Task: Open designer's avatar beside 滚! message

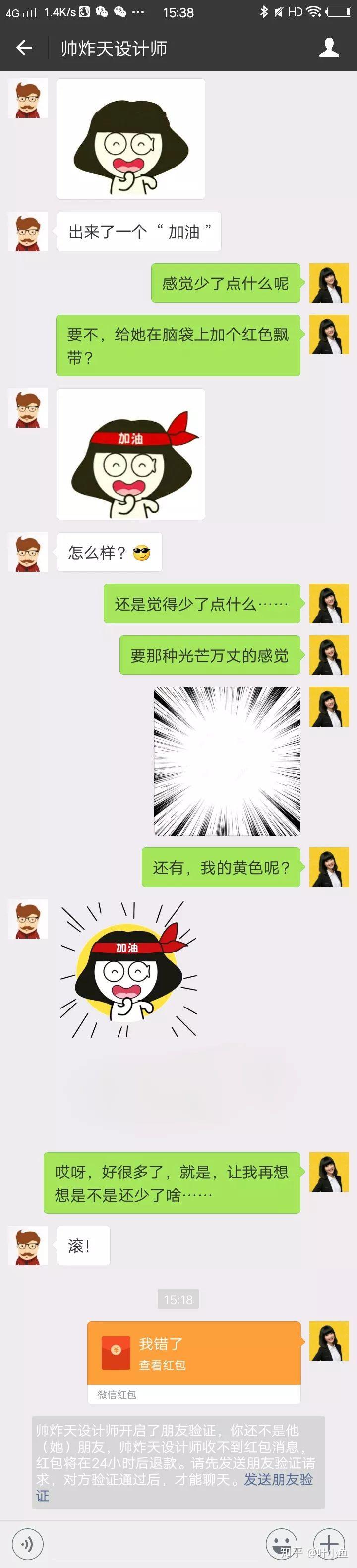Action: coord(27,1246)
